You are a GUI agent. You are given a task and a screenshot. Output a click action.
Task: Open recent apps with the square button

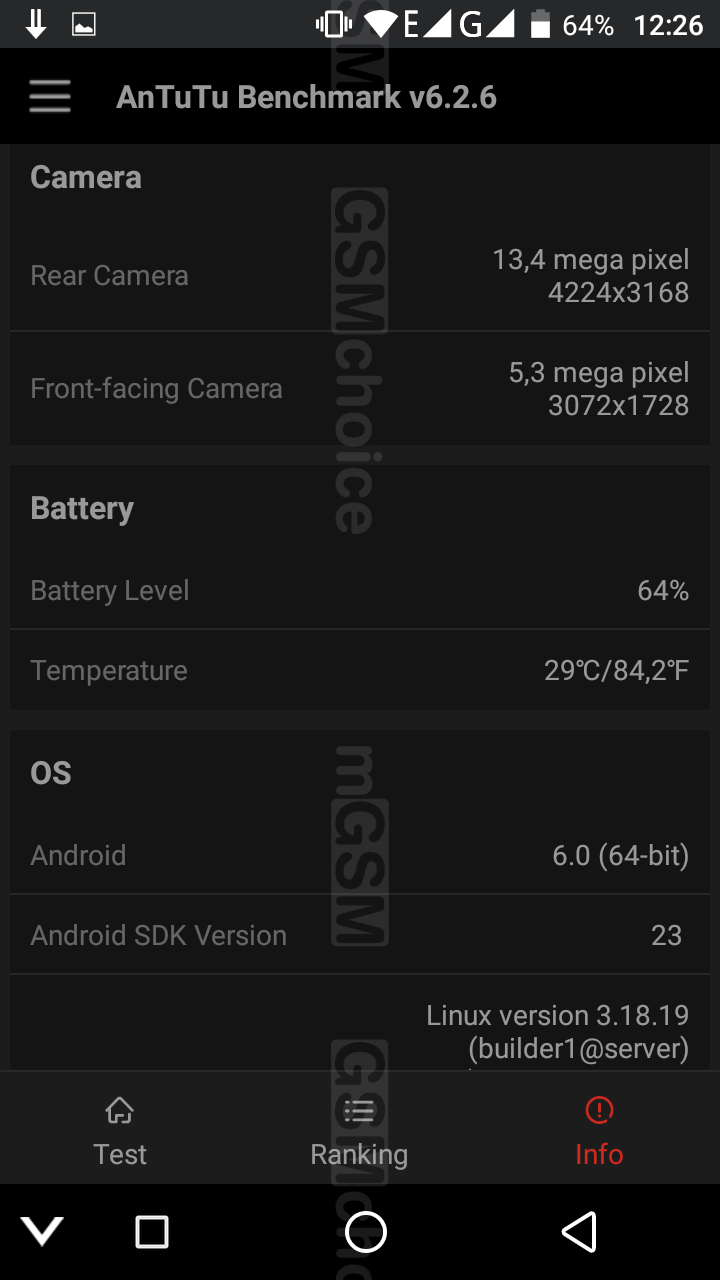(x=152, y=1232)
